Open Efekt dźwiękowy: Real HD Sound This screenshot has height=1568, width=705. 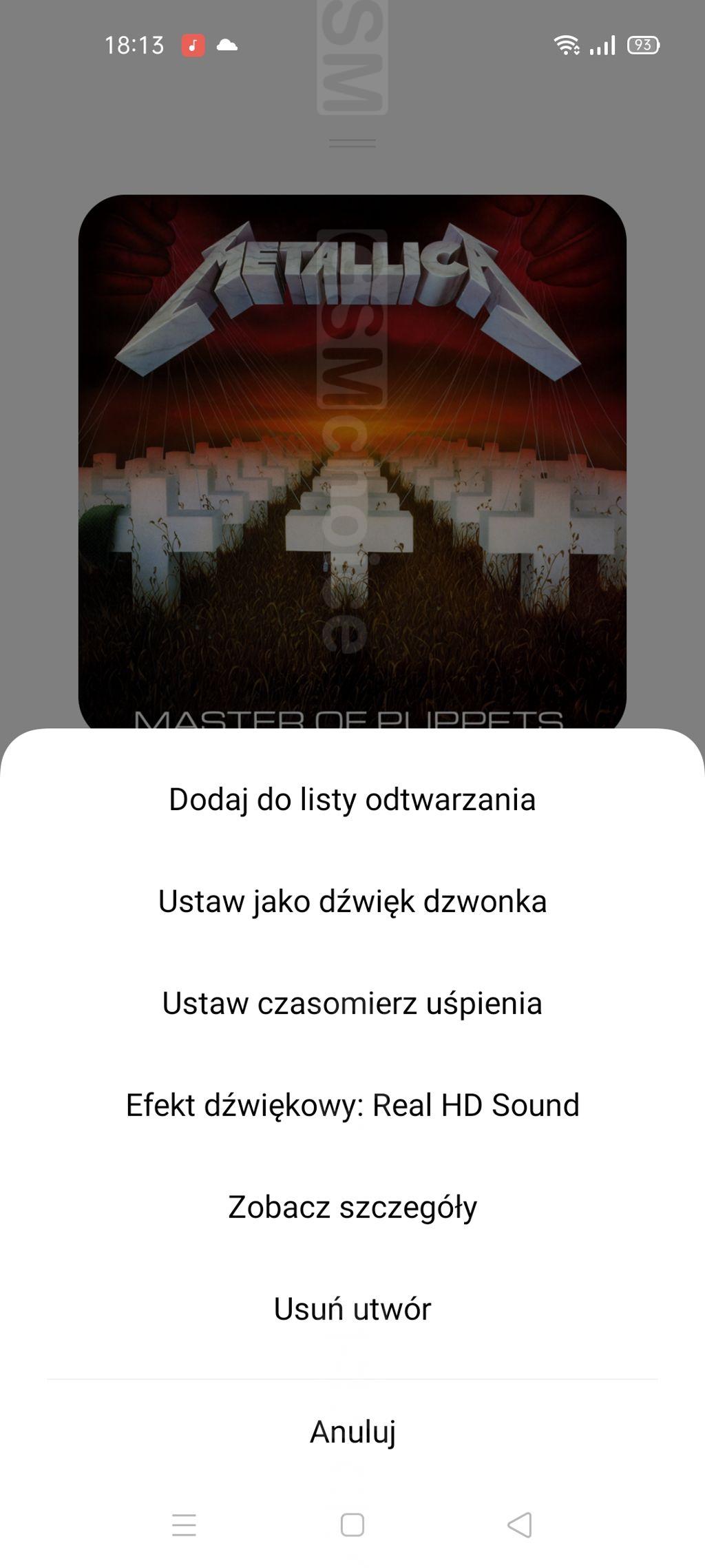point(352,1106)
